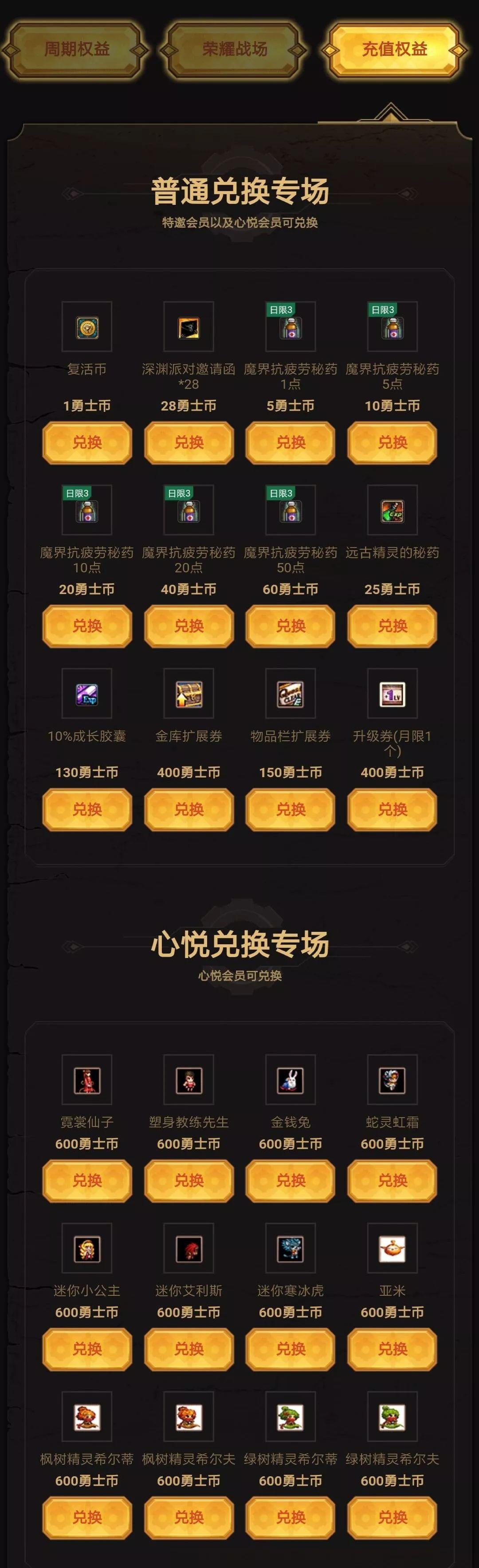Viewport: 479px width, 1568px height.
Task: Redeem the 霓裳仙子 pet
Action: [x=87, y=1181]
